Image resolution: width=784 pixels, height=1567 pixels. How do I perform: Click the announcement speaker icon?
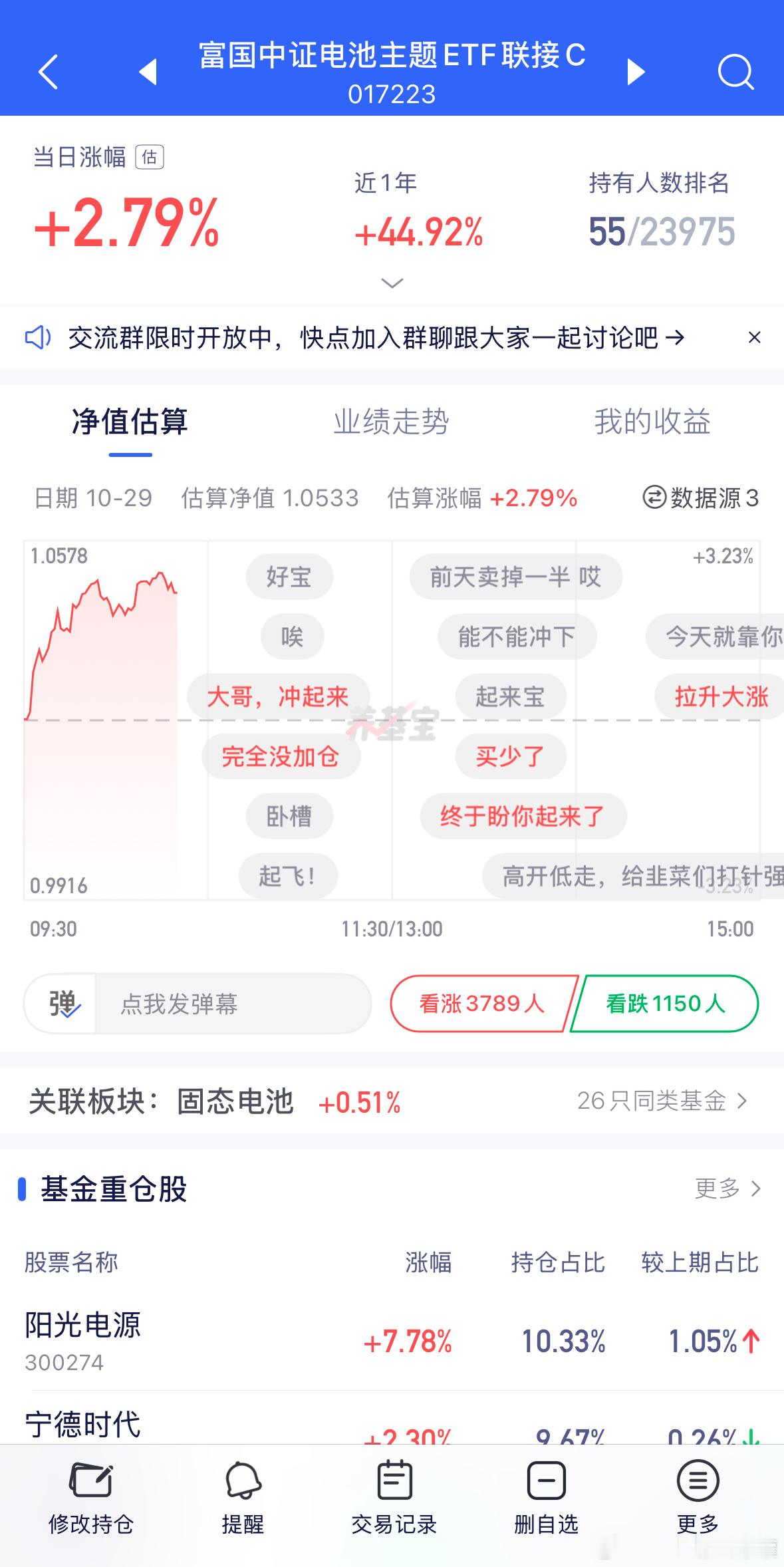(x=40, y=337)
